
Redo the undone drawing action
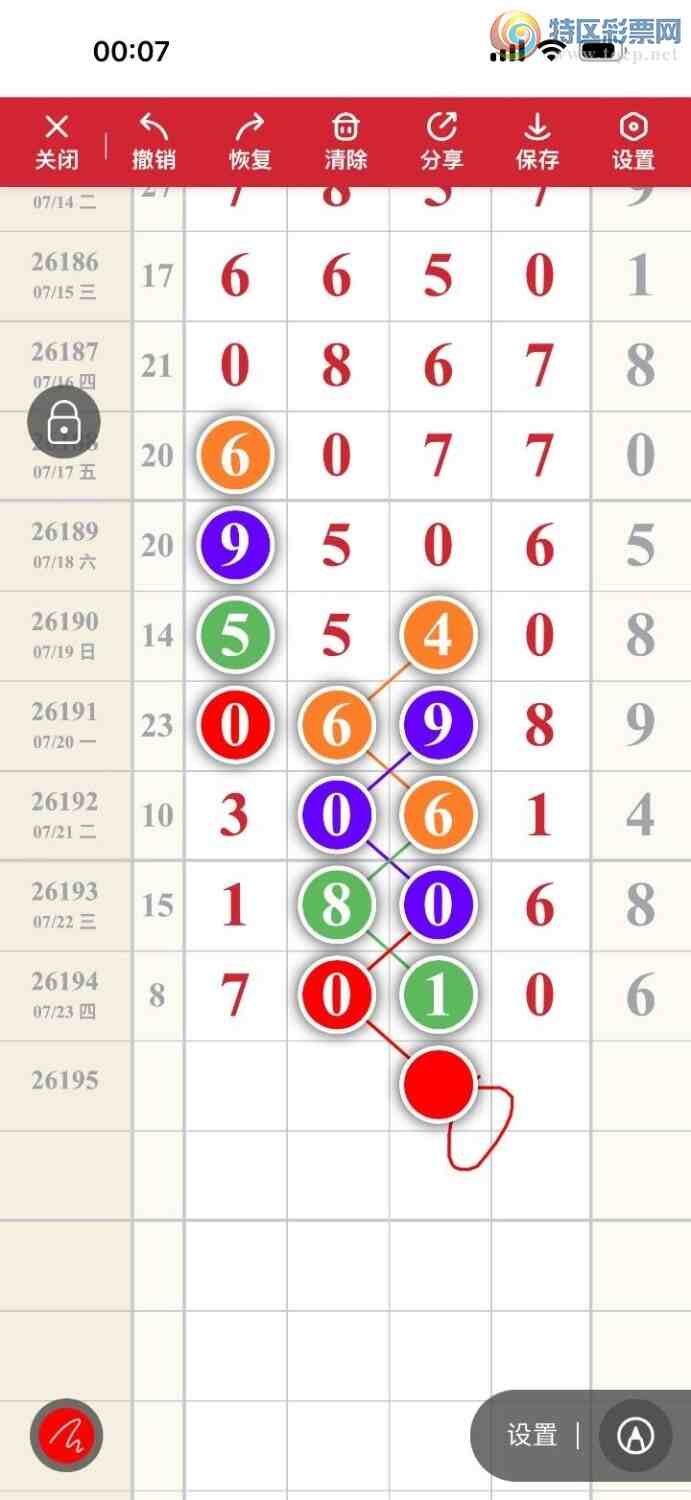(x=250, y=141)
